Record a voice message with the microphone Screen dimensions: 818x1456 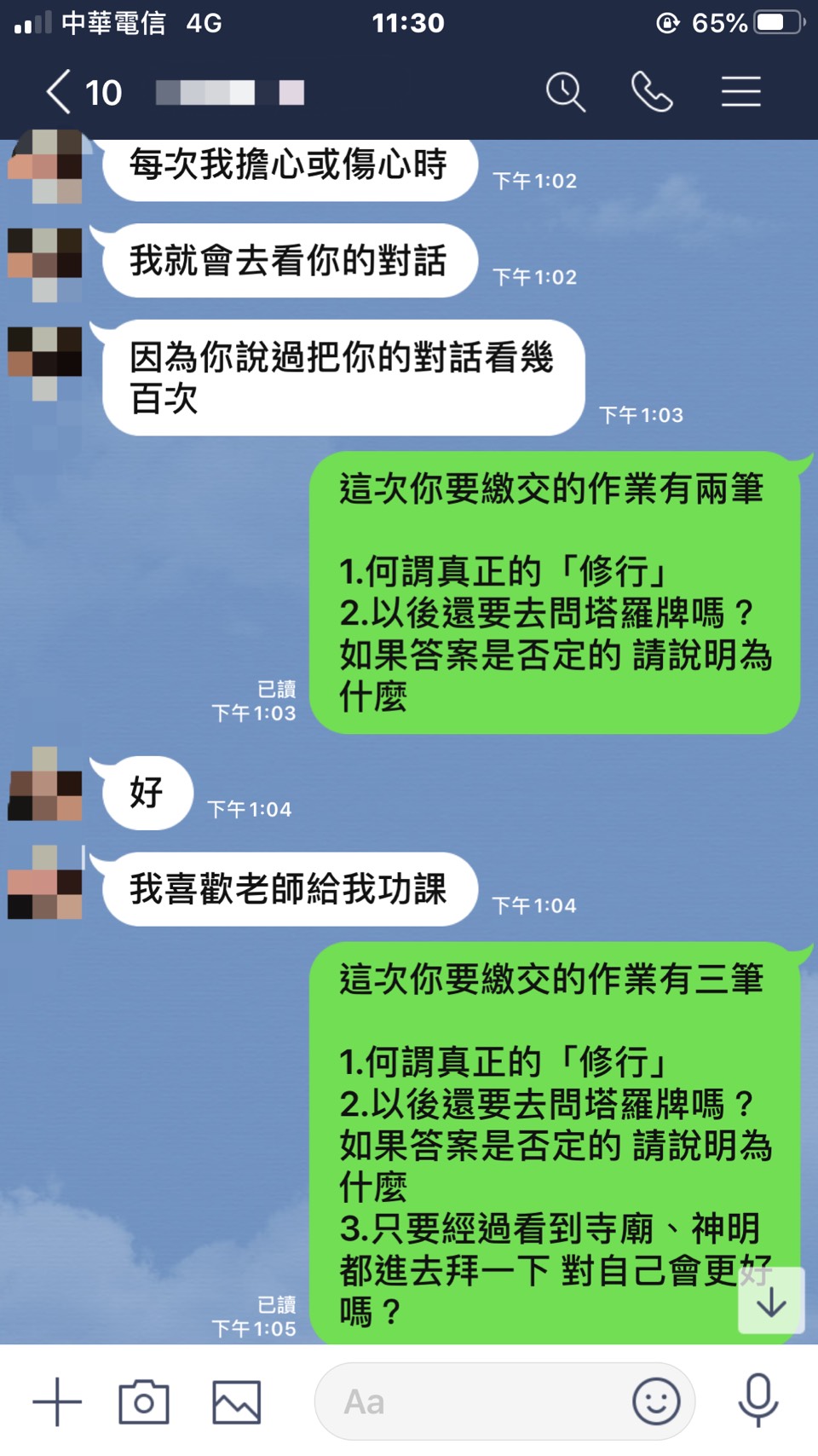pyautogui.click(x=758, y=1400)
